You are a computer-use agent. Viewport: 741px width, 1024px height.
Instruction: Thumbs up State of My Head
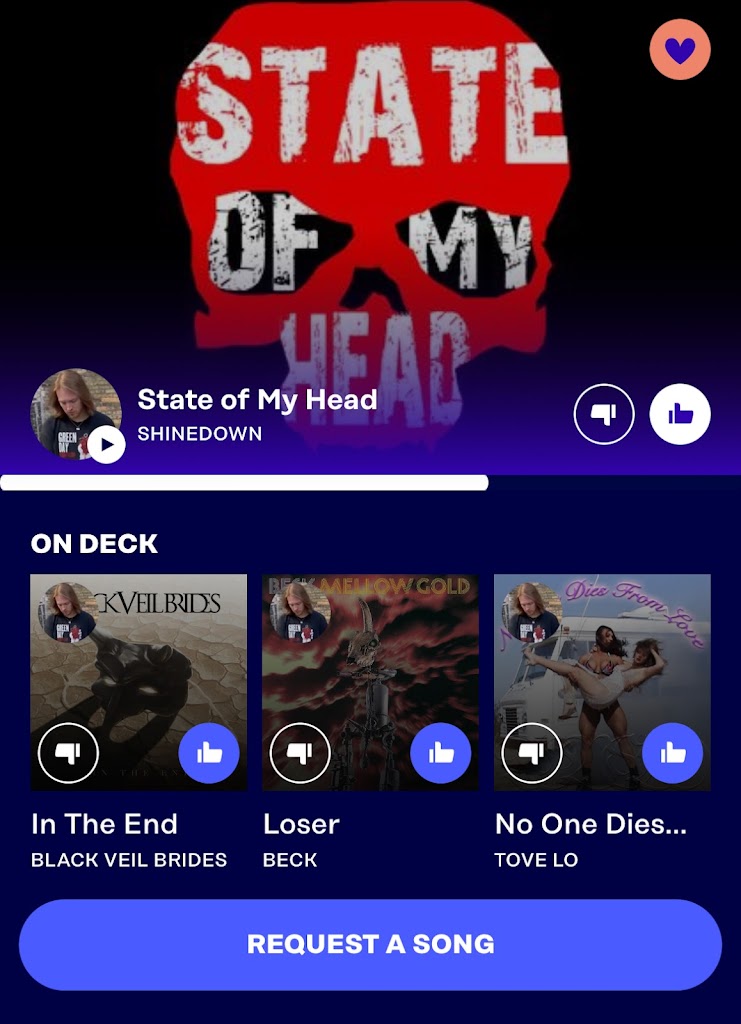pos(680,414)
